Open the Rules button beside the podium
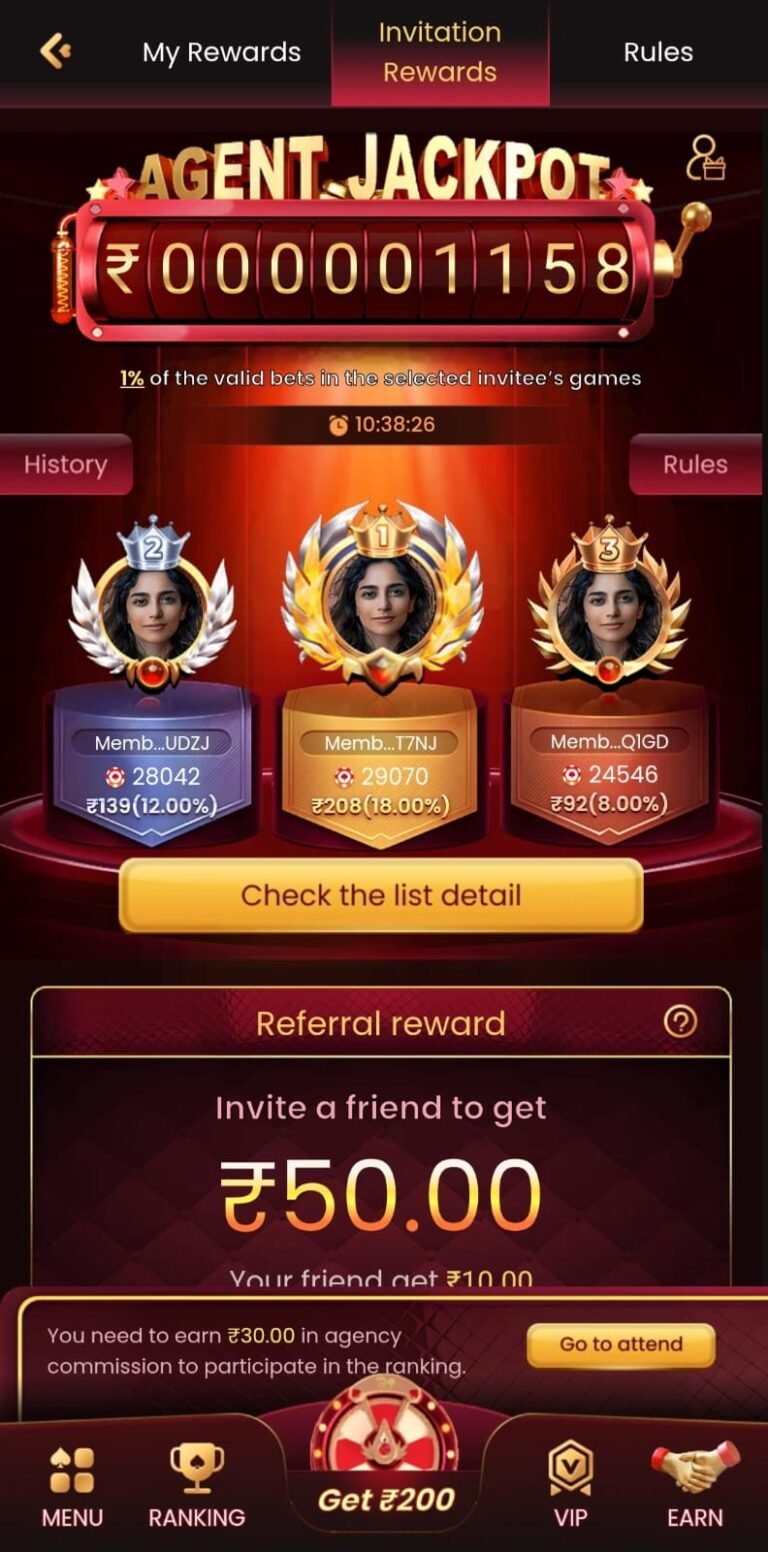This screenshot has width=768, height=1552. [695, 465]
